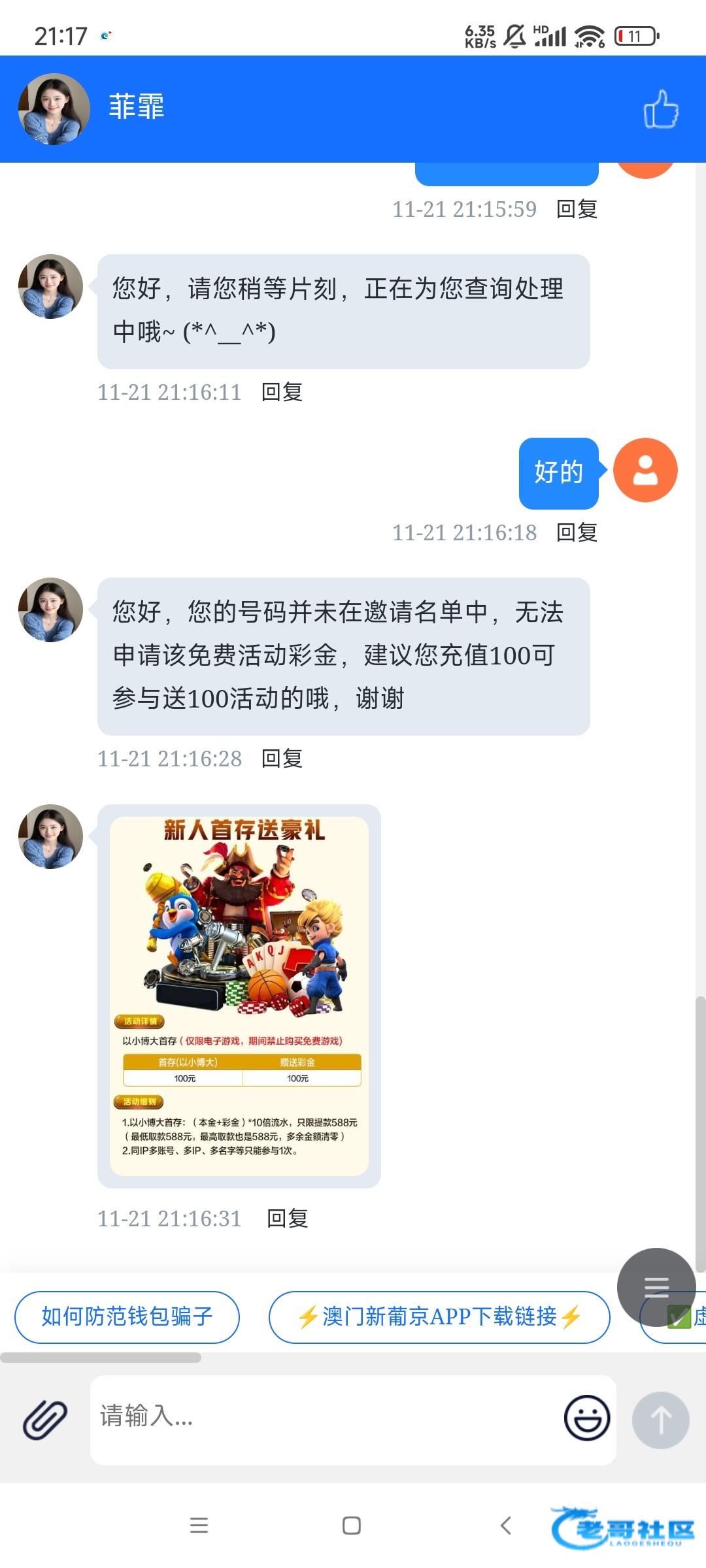Tap the send arrow button
This screenshot has height=1568, width=706.
pos(660,1420)
